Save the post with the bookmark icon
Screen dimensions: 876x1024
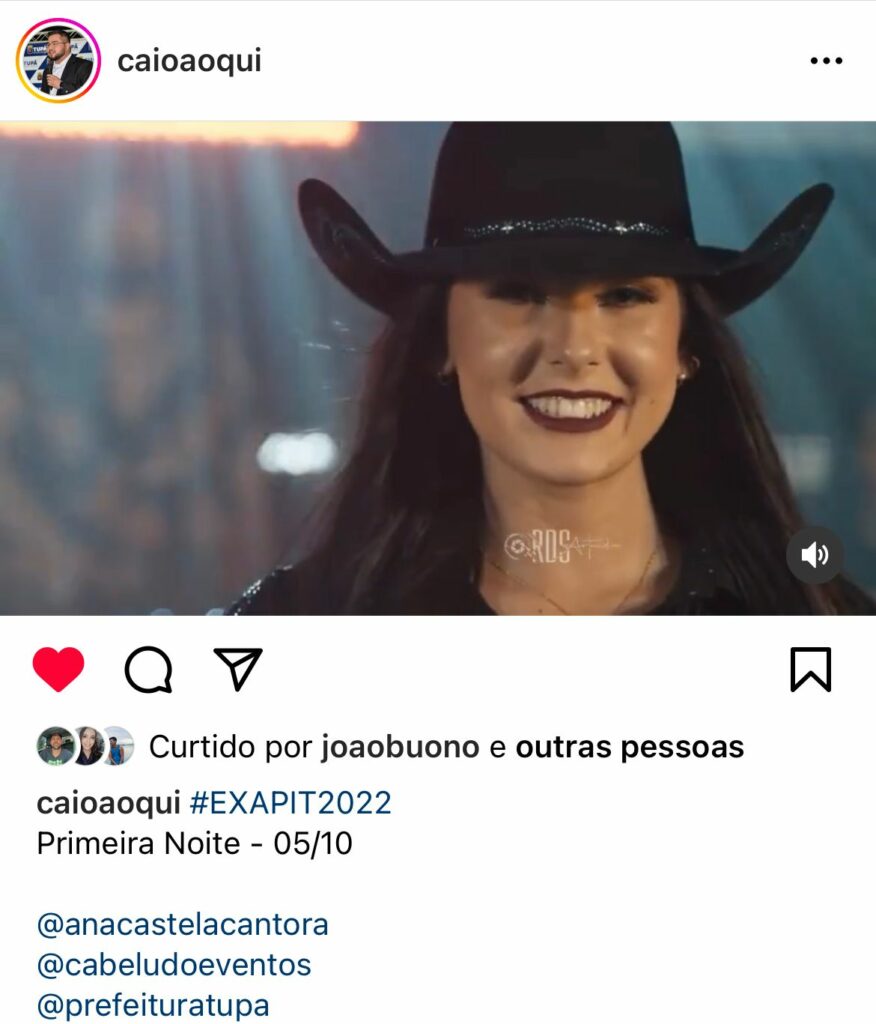(x=810, y=669)
